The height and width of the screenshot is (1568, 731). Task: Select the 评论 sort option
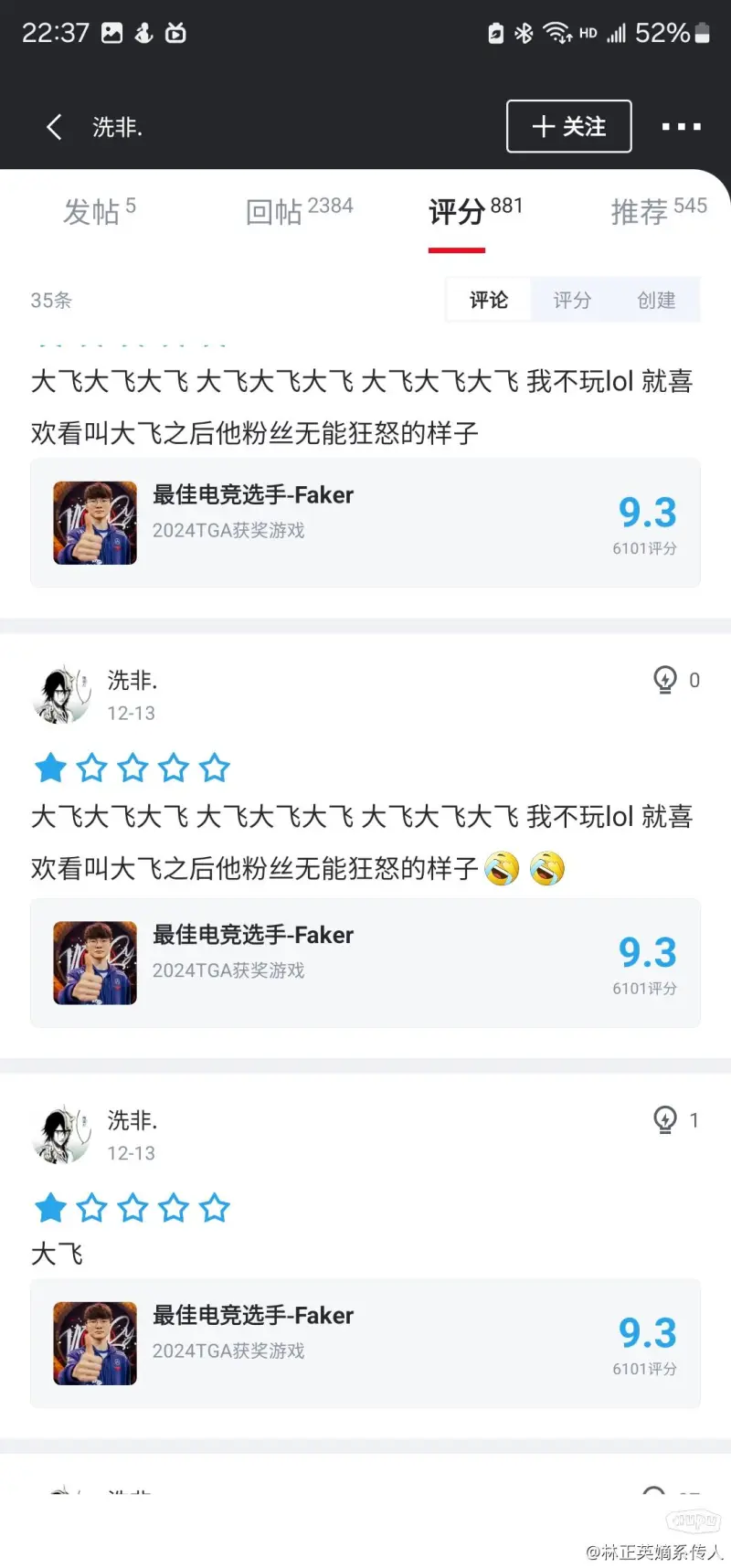coord(489,300)
